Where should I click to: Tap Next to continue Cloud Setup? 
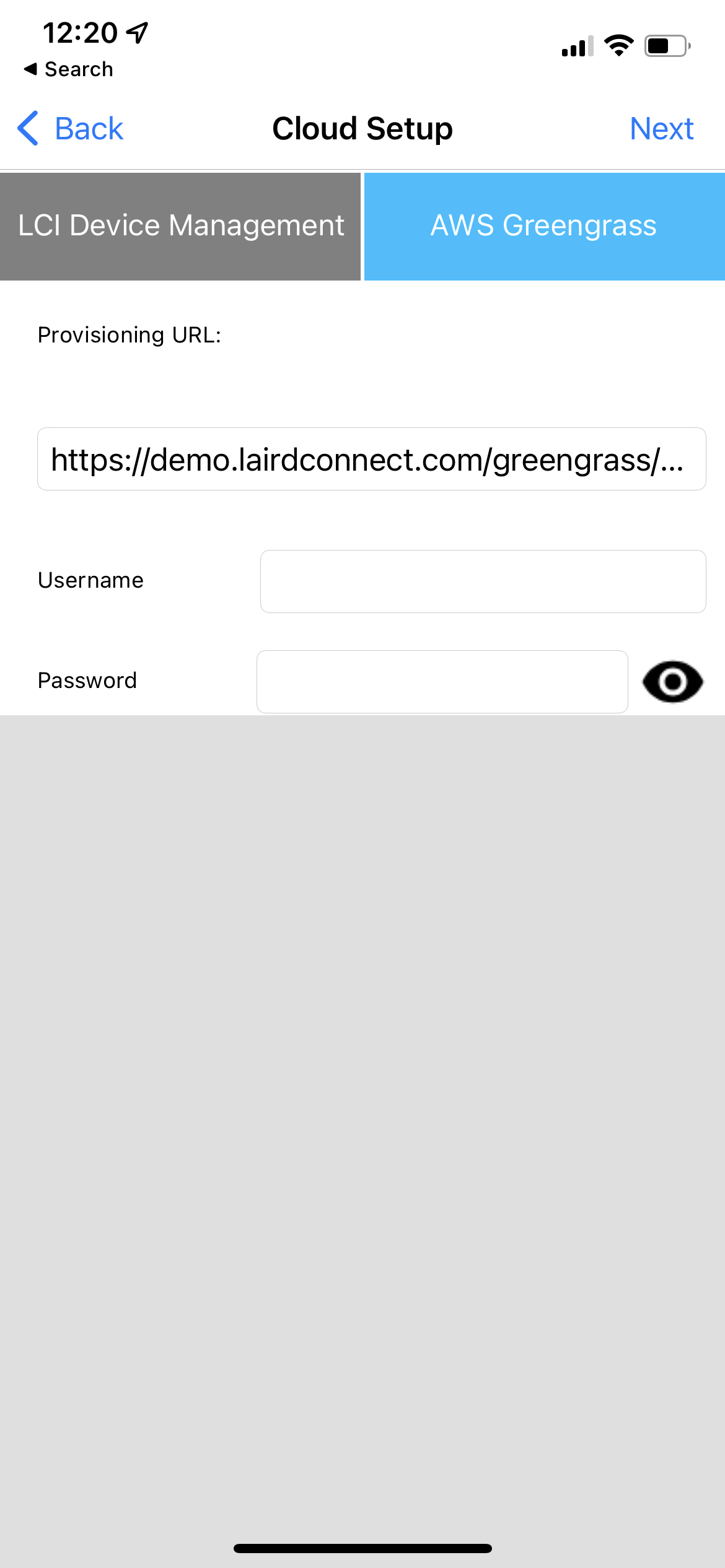pos(661,128)
